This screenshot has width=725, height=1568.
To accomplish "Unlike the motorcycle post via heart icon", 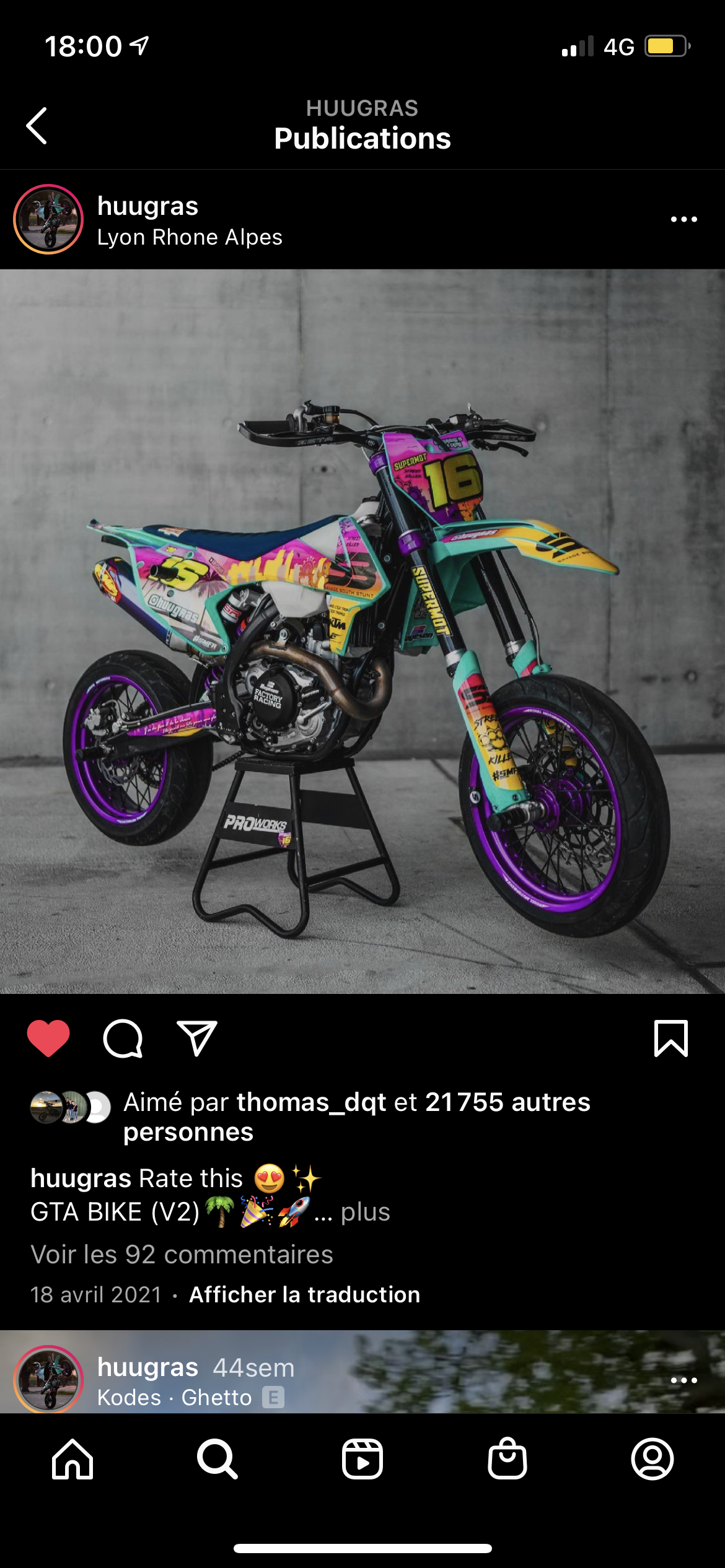I will pyautogui.click(x=48, y=1039).
